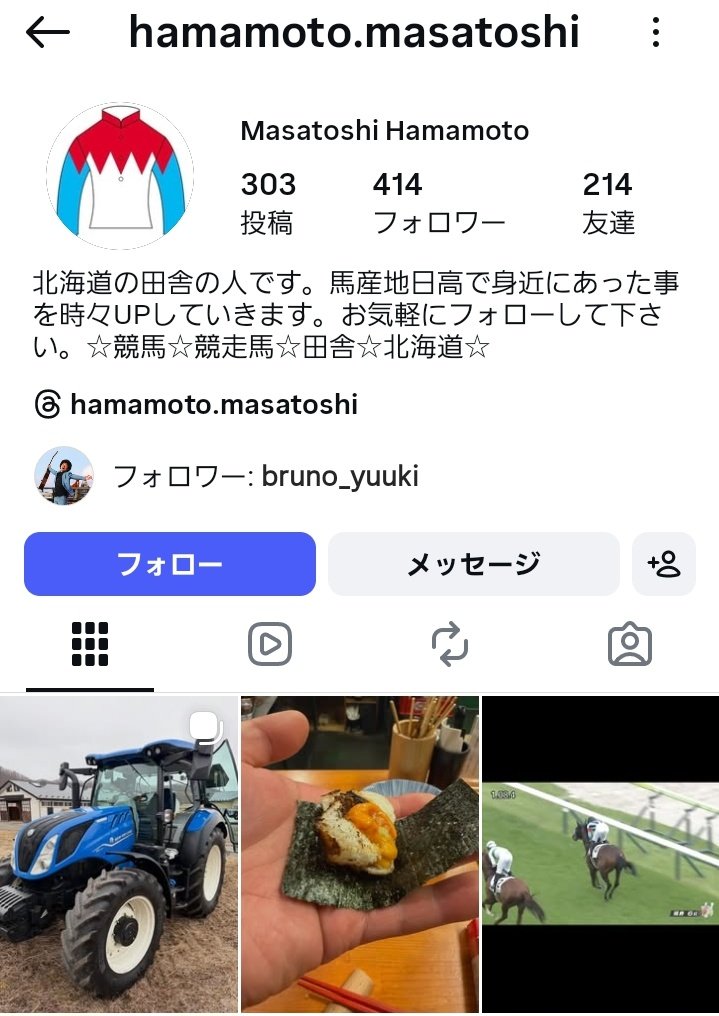
Task: Tap the メッセージ button
Action: 473,564
